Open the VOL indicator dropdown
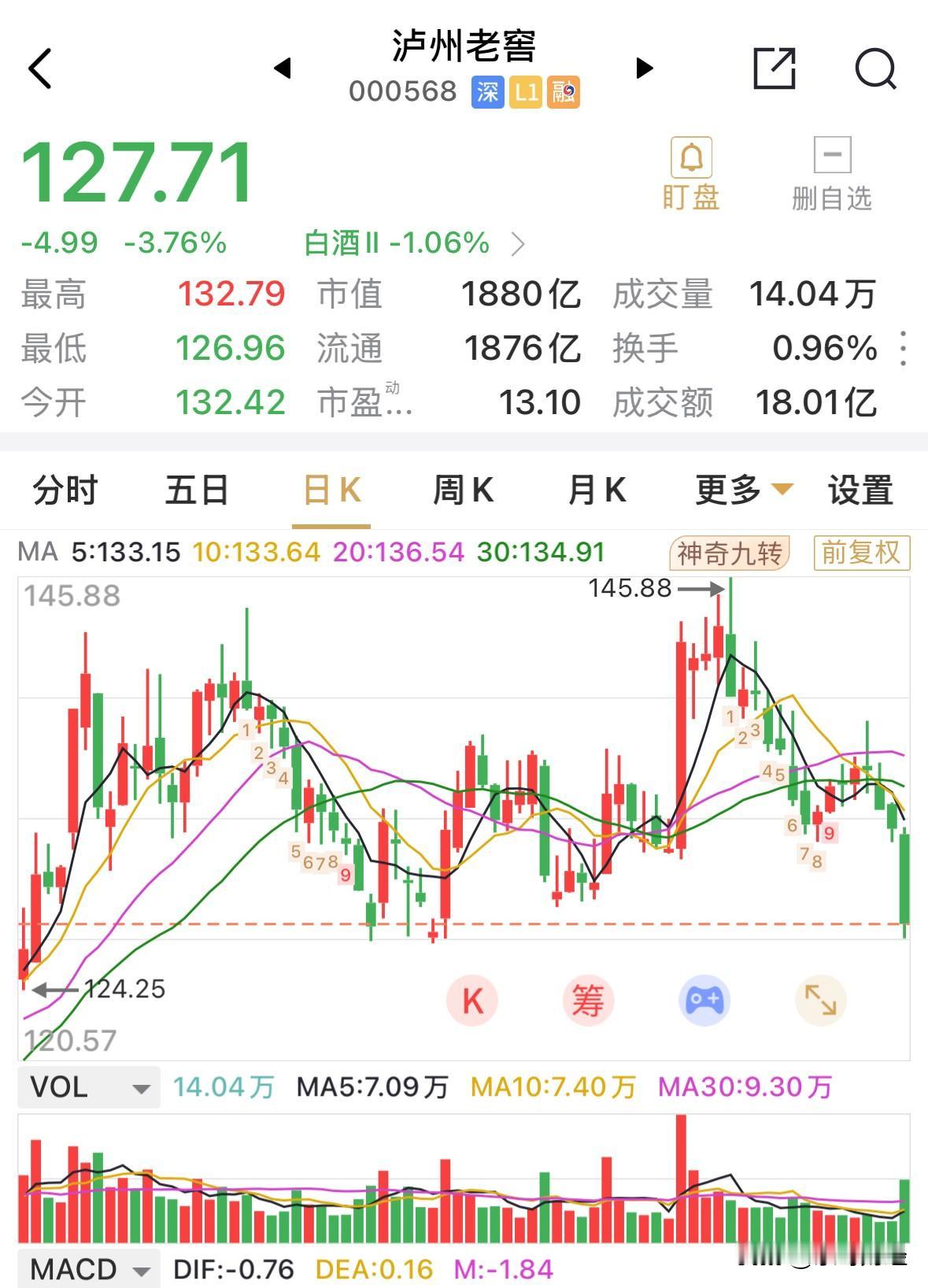The height and width of the screenshot is (1288, 928). tap(87, 1087)
